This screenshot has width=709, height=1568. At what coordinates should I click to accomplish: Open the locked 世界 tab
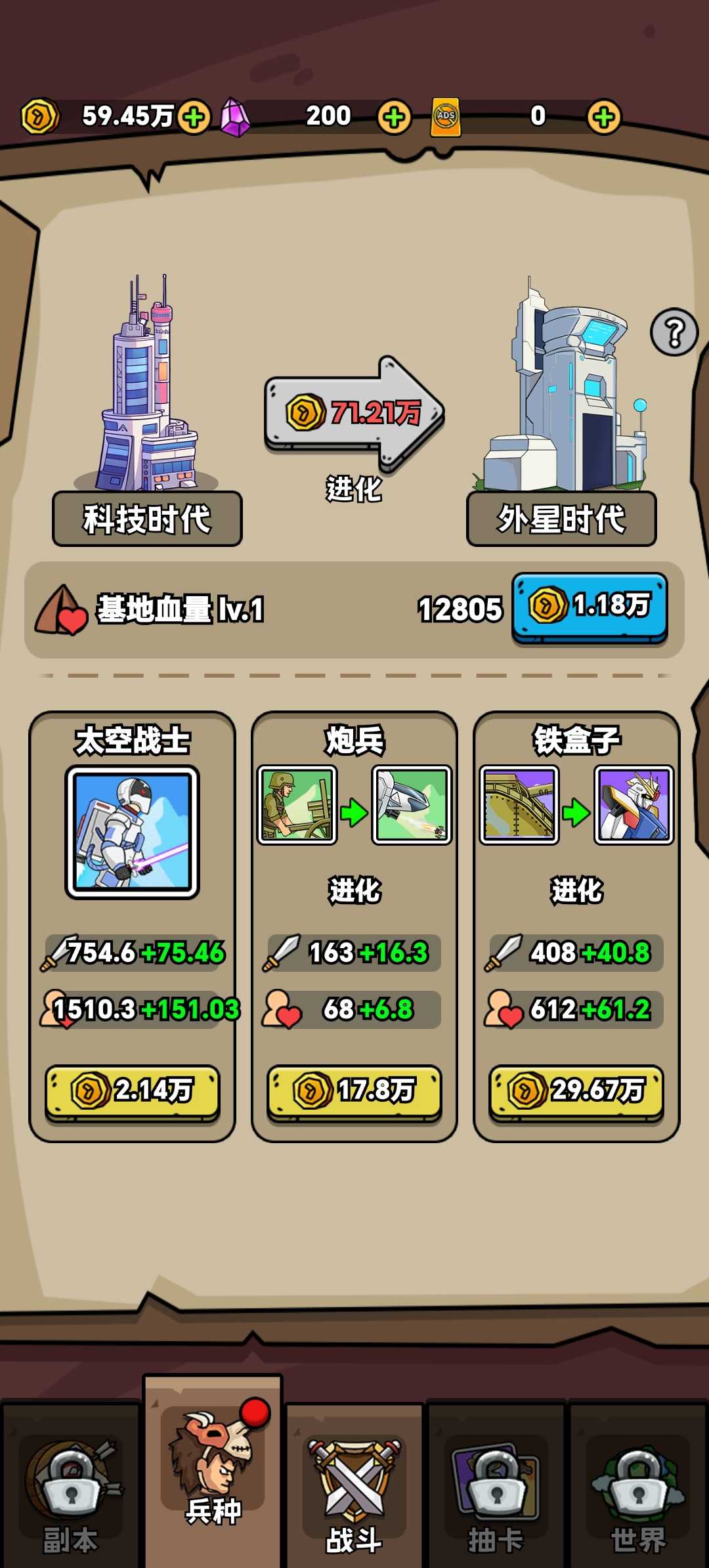tap(637, 1491)
